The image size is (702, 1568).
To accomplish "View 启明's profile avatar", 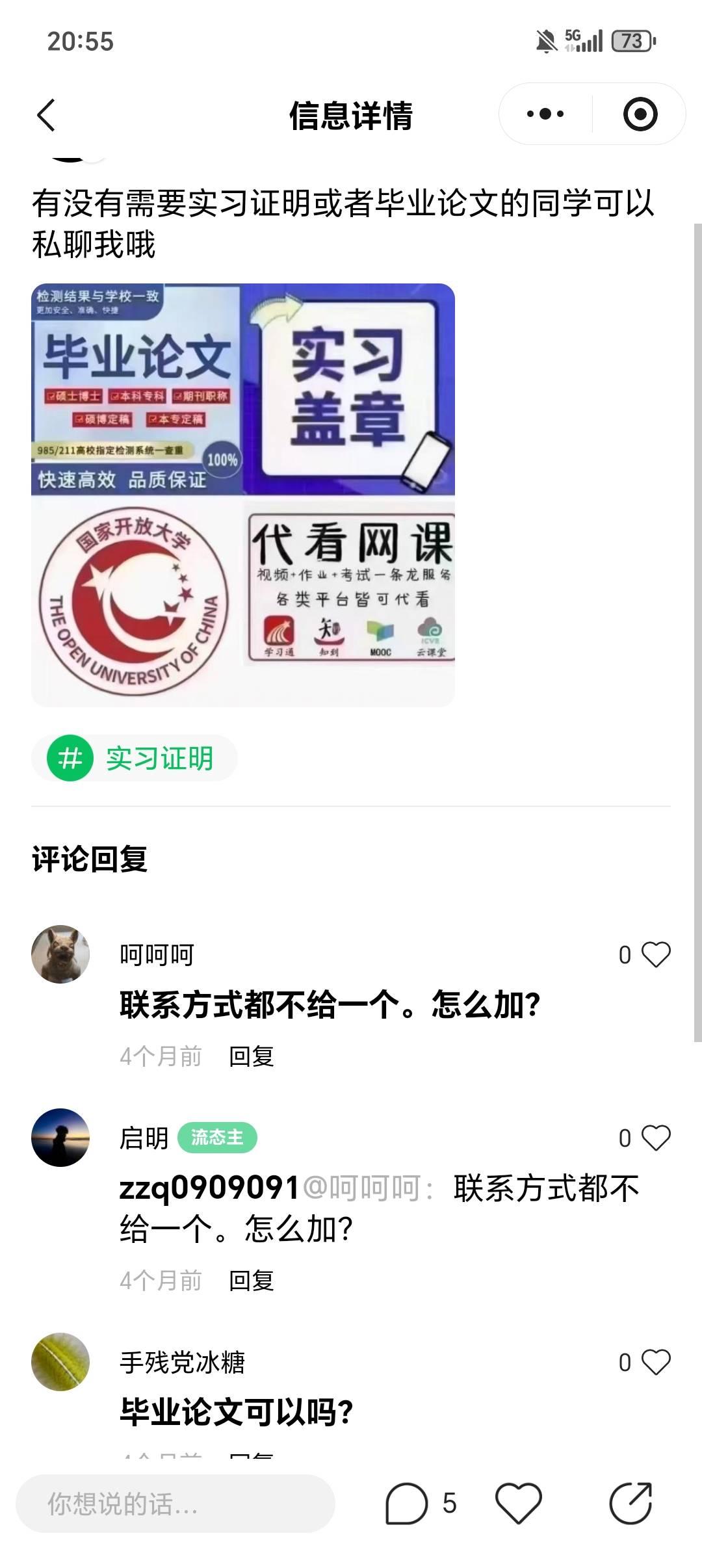I will (60, 1138).
